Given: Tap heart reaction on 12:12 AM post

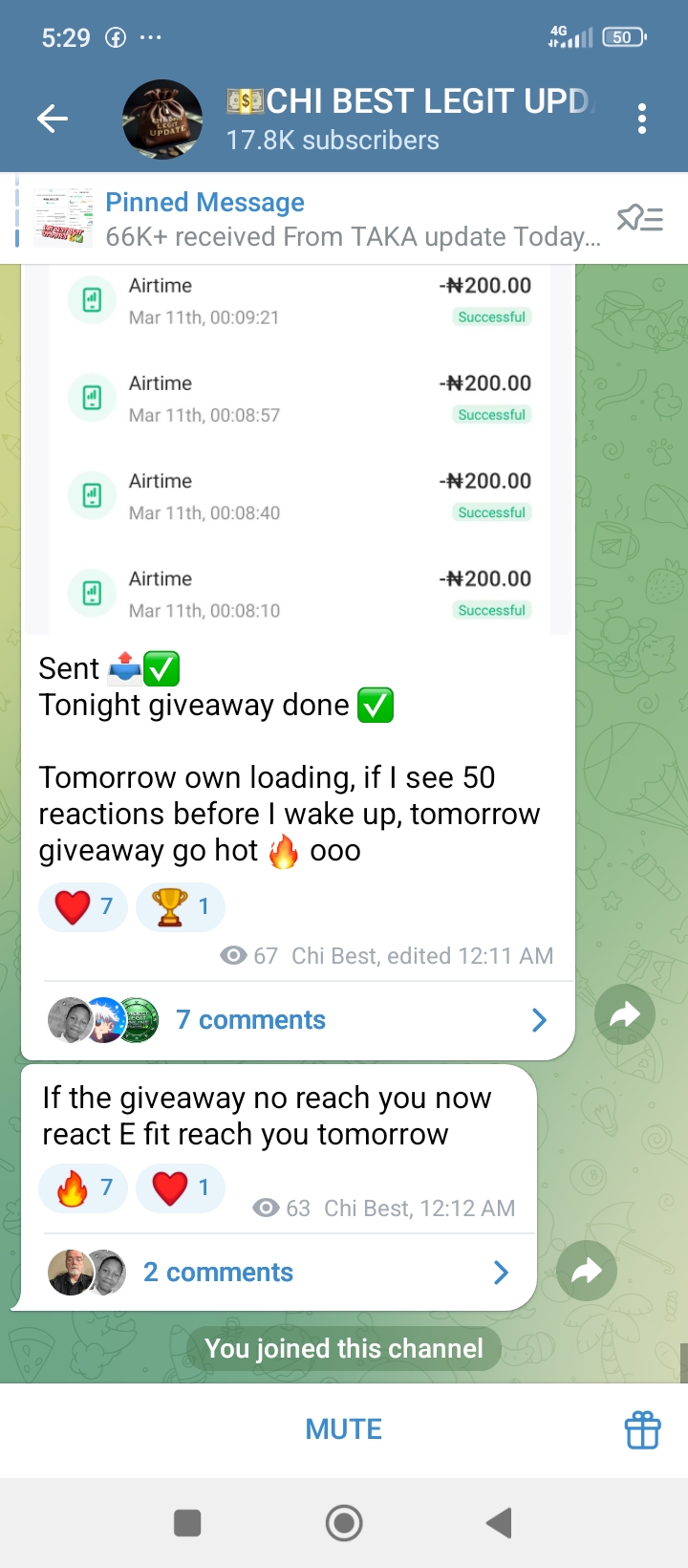Looking at the screenshot, I should (x=181, y=1188).
